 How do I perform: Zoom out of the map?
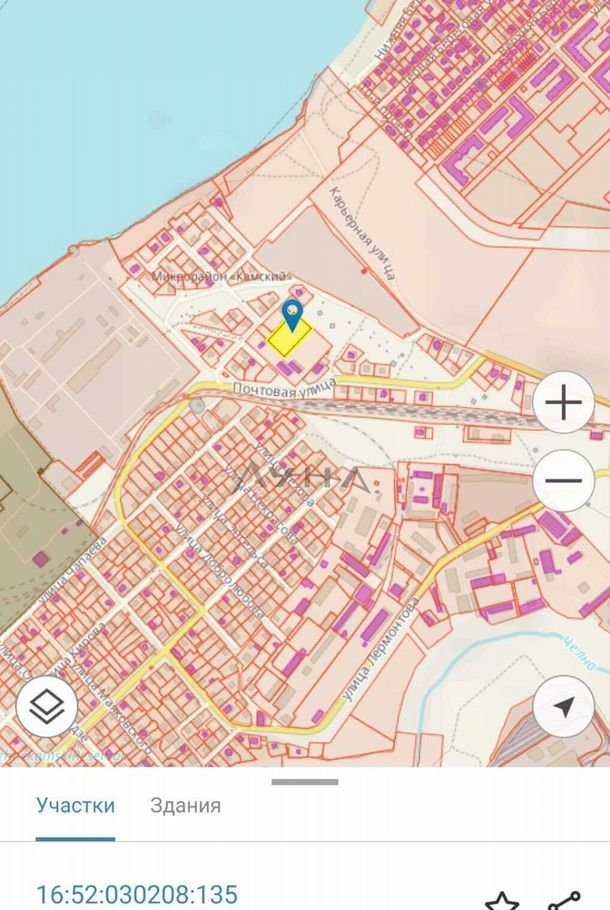pos(564,480)
